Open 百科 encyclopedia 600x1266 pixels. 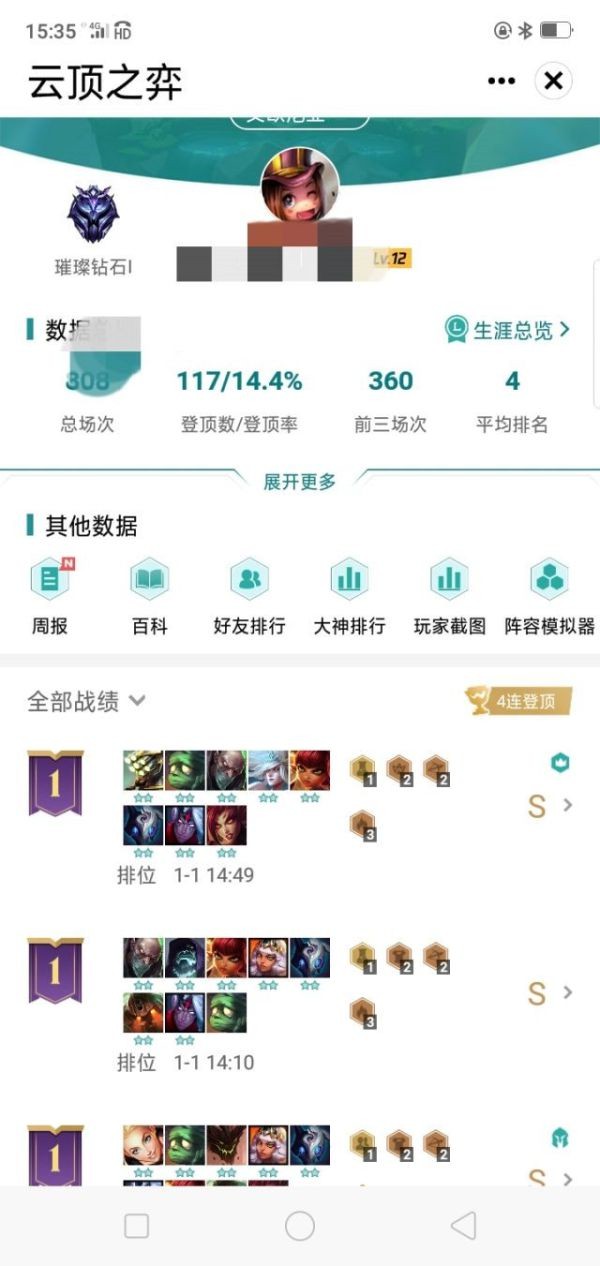[149, 597]
